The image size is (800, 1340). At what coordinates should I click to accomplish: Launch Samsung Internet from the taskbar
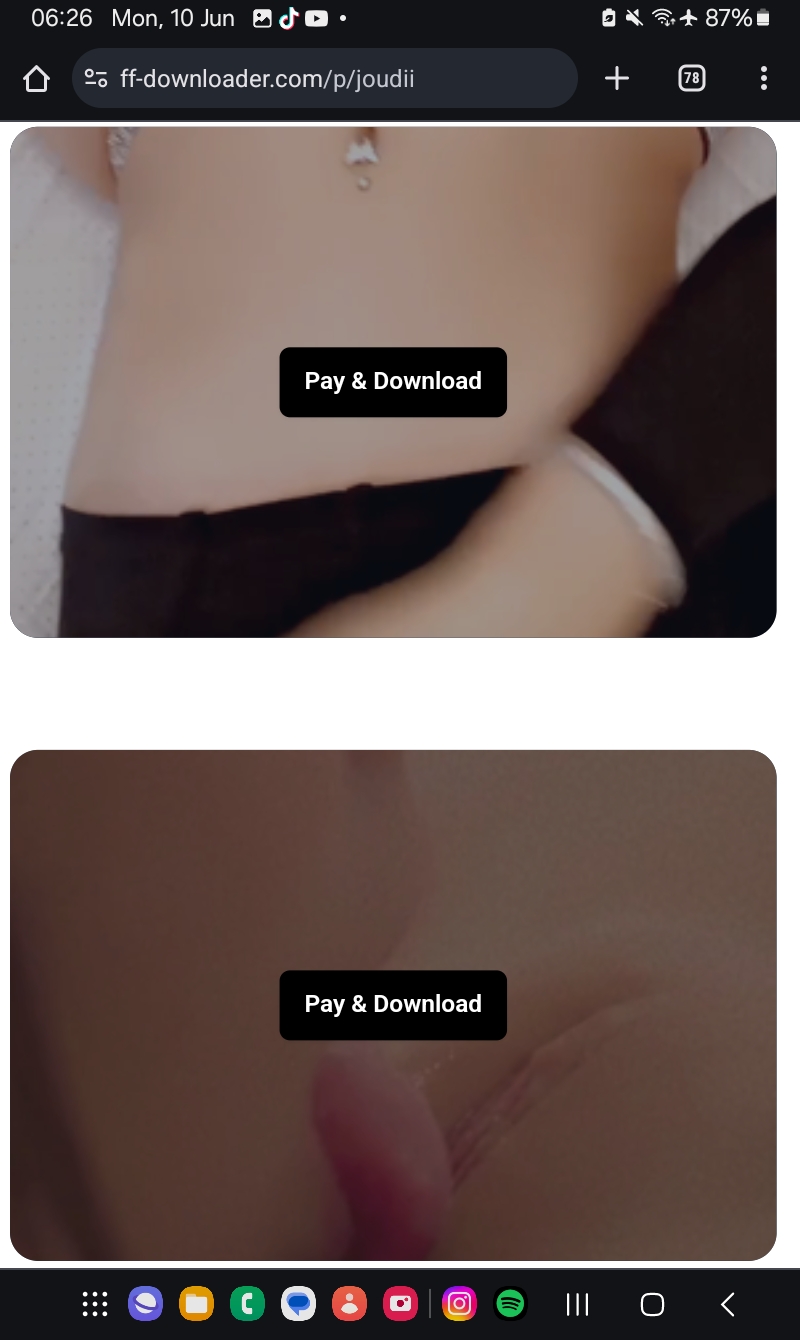point(145,1304)
